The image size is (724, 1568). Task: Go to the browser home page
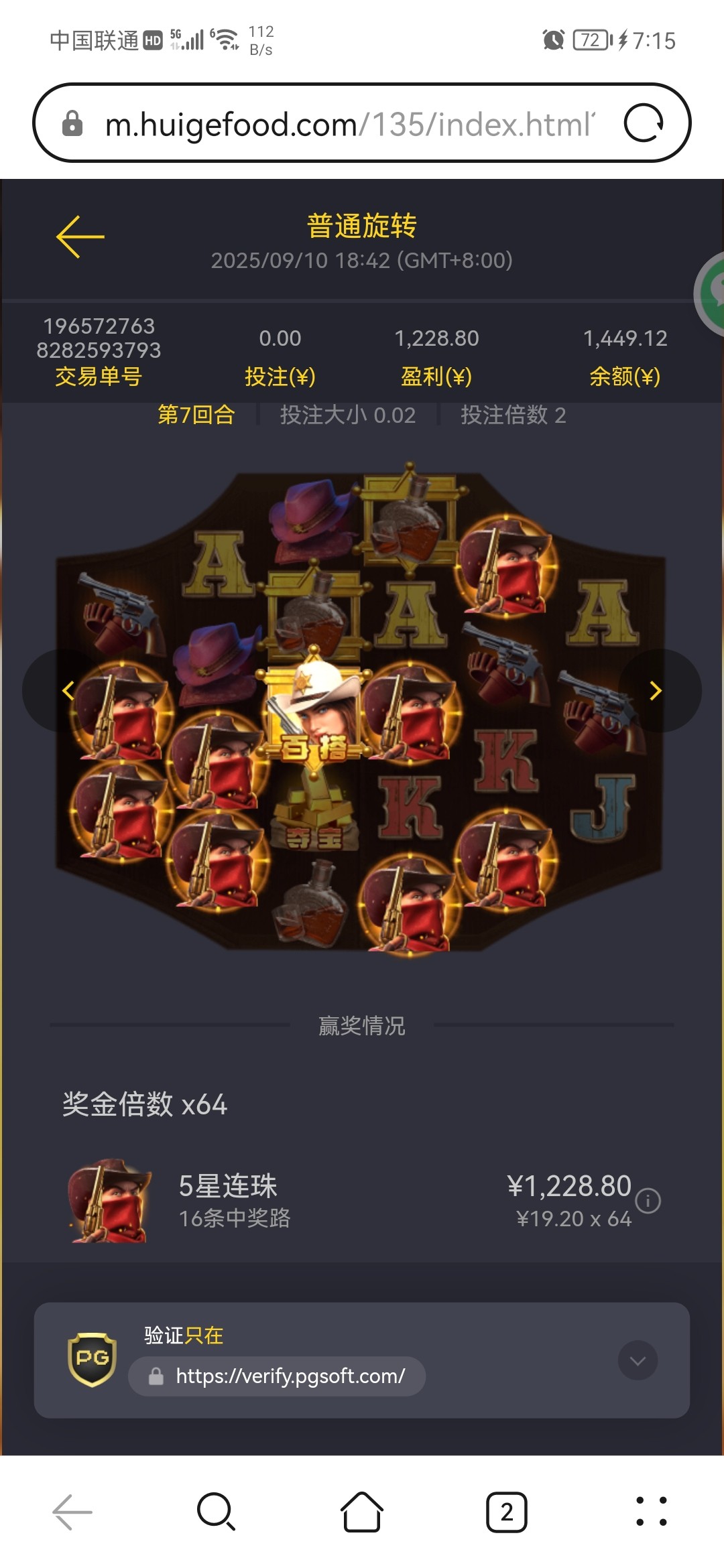[362, 1512]
